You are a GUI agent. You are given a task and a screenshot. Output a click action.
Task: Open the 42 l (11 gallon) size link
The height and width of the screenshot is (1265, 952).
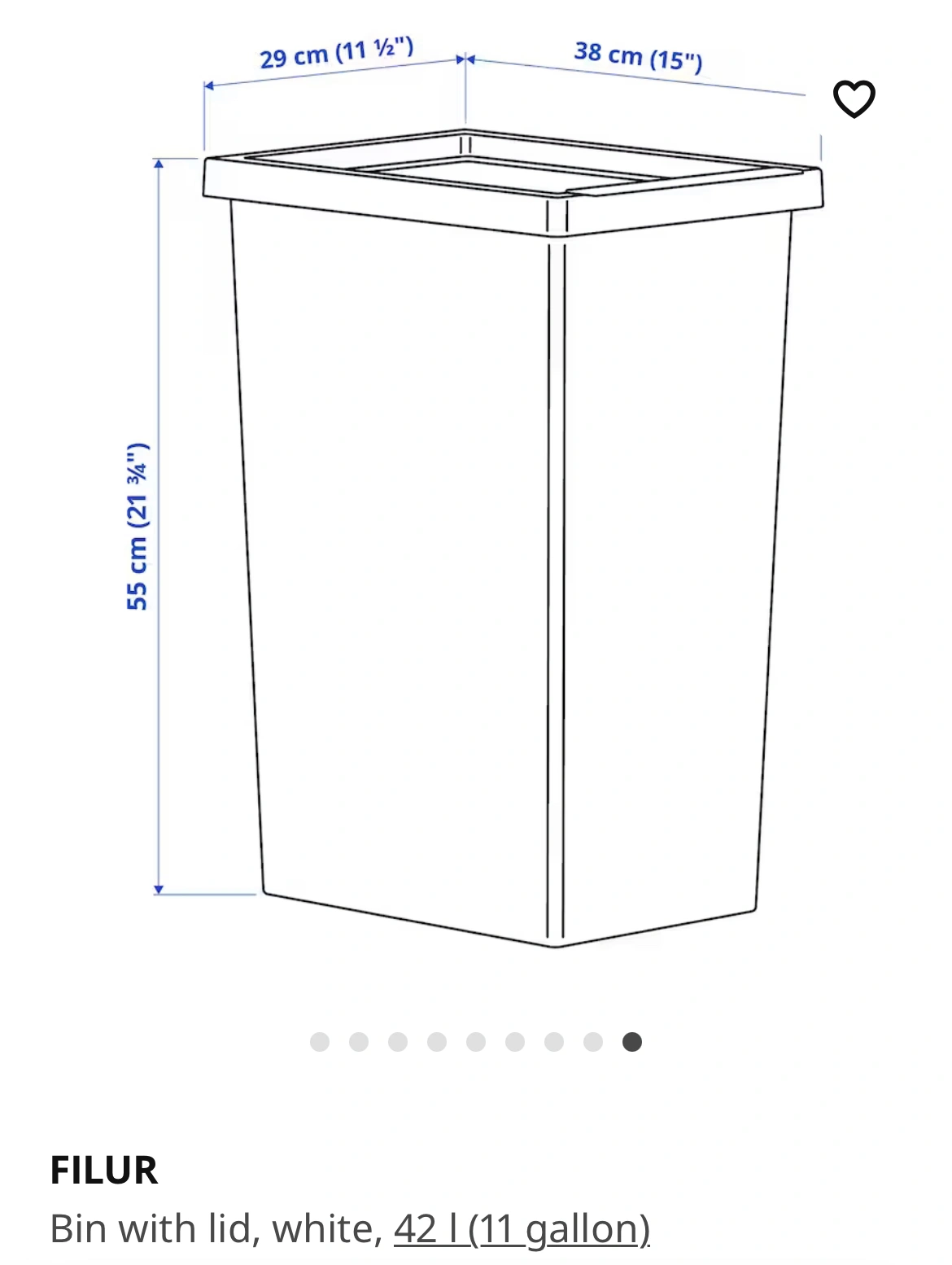click(x=522, y=1228)
